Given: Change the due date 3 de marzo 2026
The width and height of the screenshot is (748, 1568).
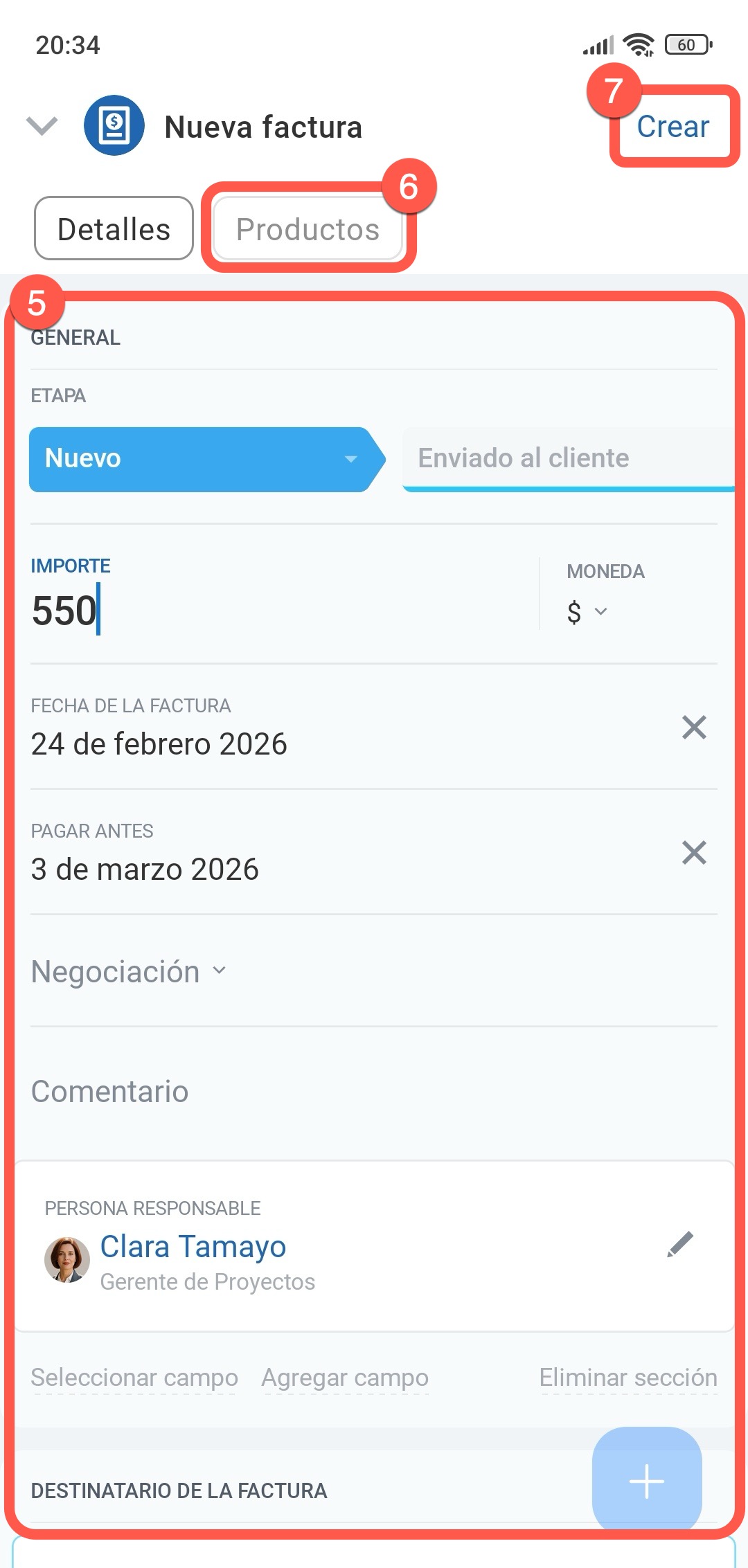Looking at the screenshot, I should pos(145,869).
